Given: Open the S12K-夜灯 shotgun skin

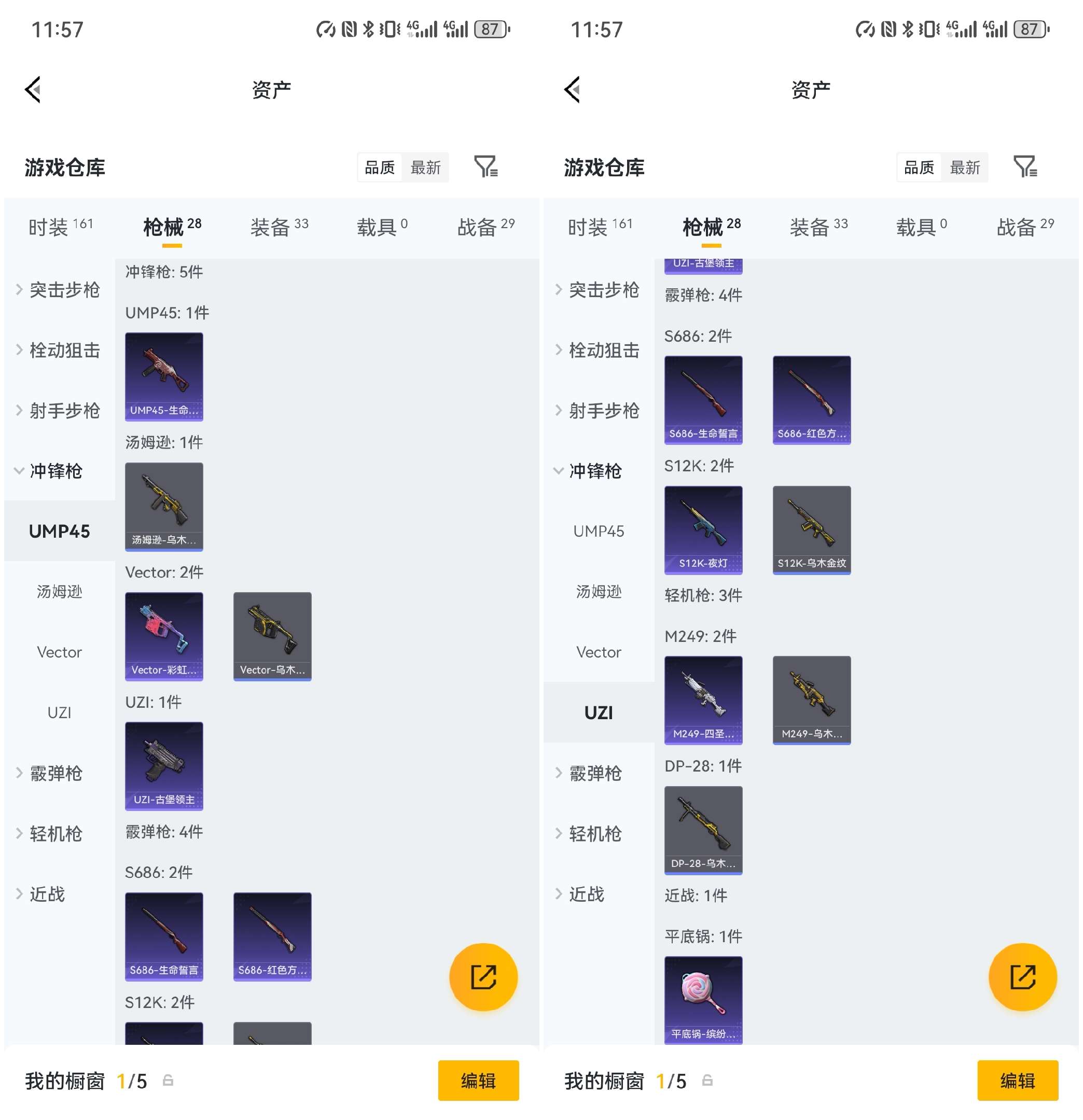Looking at the screenshot, I should point(703,530).
